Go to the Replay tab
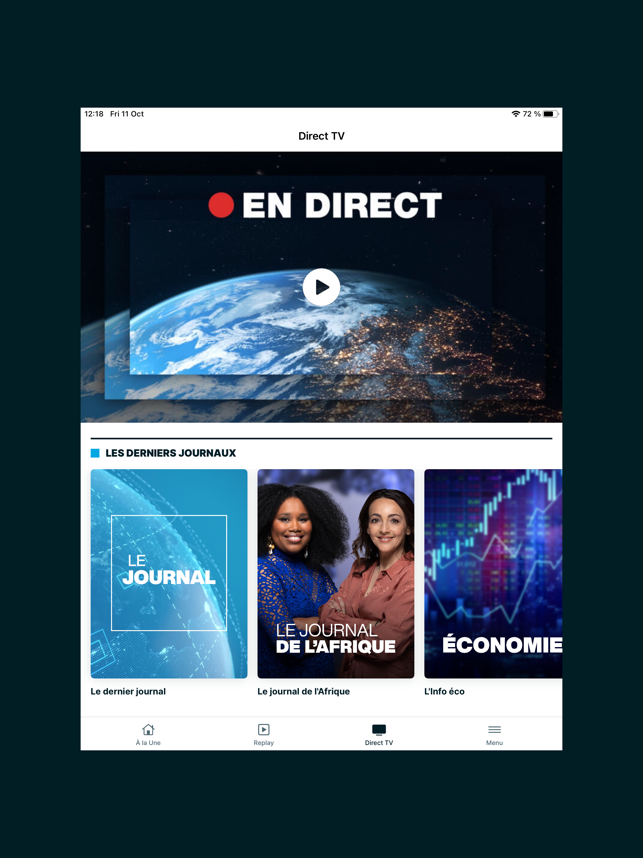Screen dimensions: 643x858 [x=264, y=735]
